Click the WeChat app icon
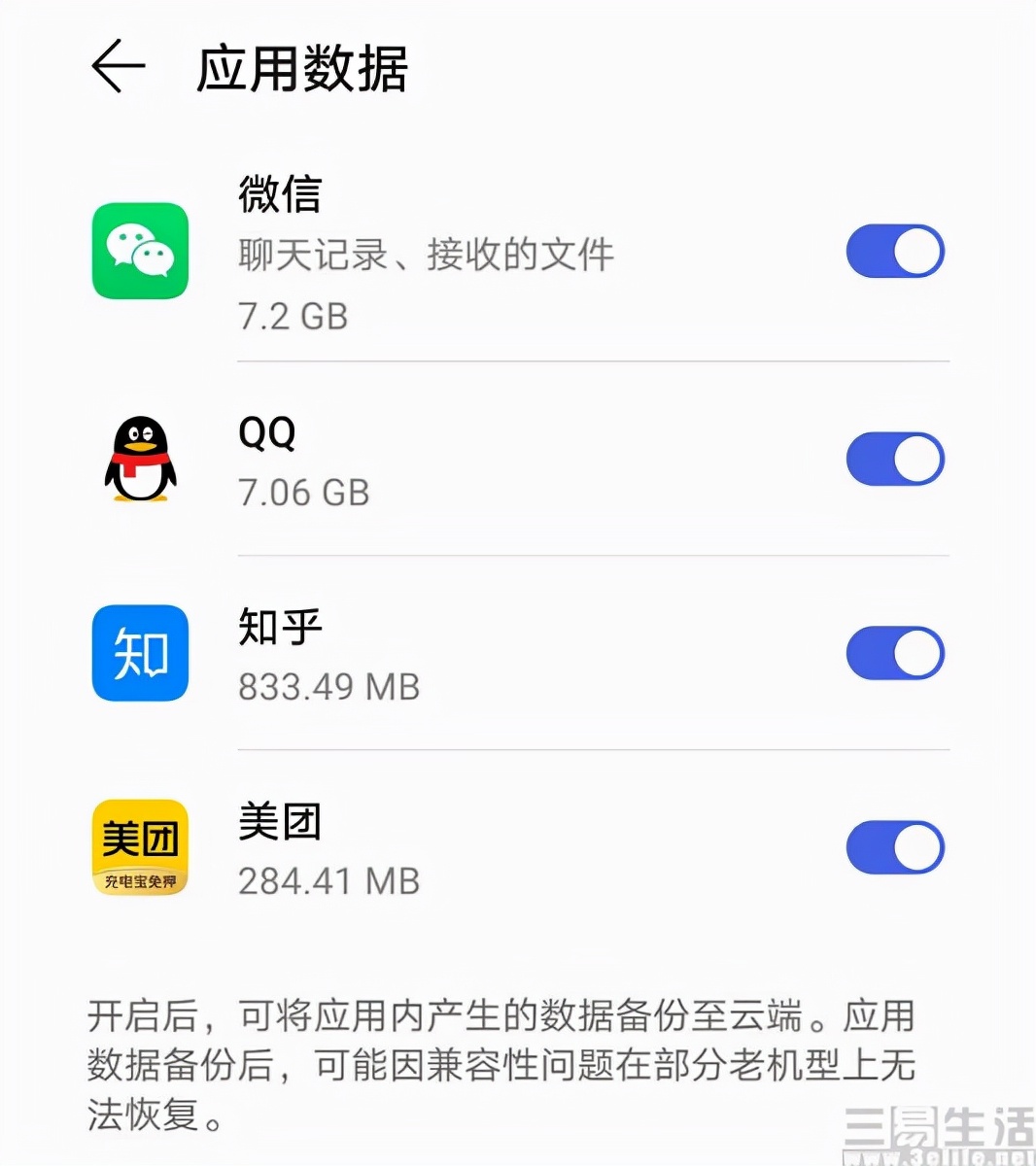The height and width of the screenshot is (1166, 1036). click(x=139, y=253)
